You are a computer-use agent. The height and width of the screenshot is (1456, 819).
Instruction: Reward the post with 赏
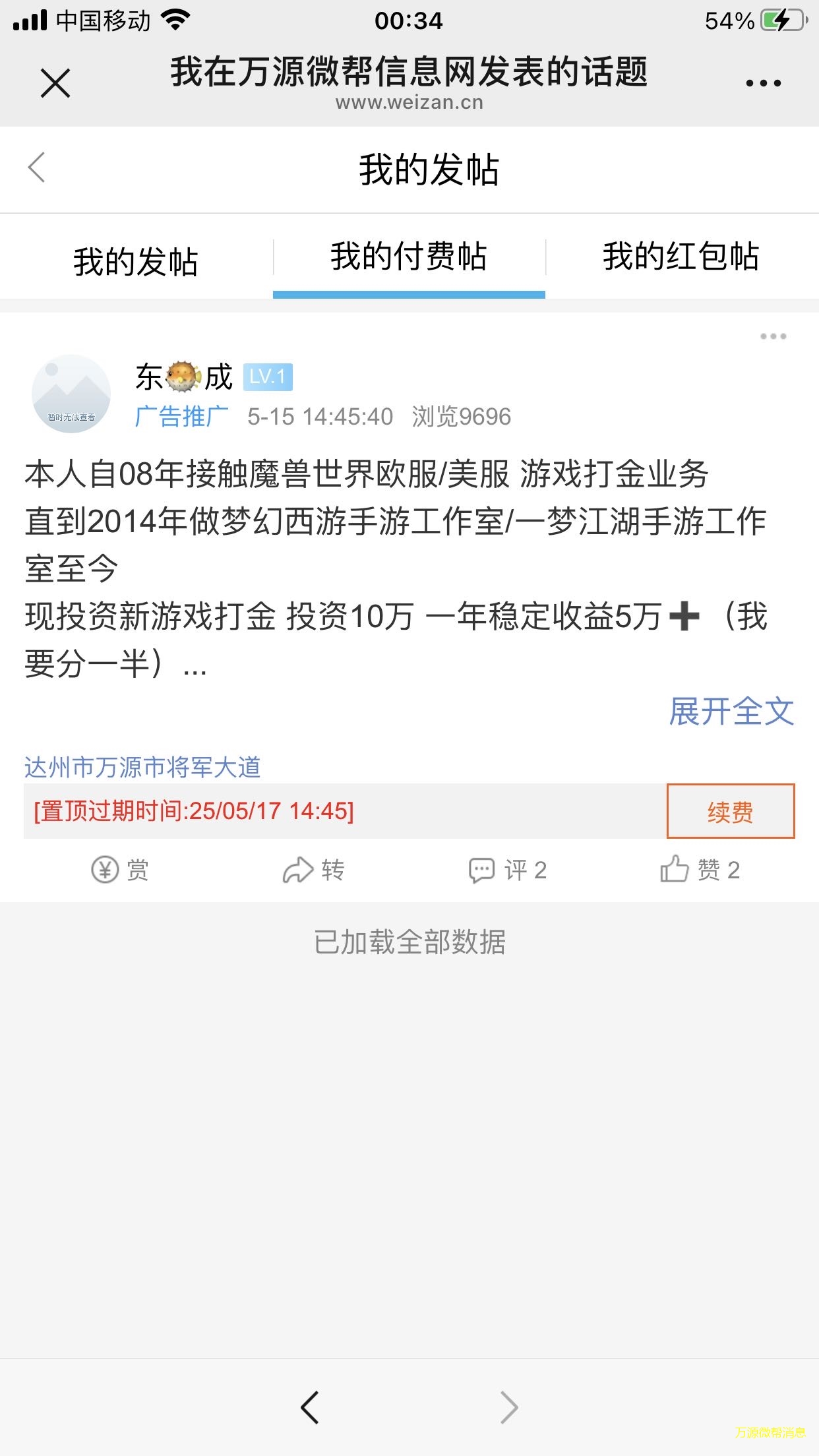pos(120,870)
